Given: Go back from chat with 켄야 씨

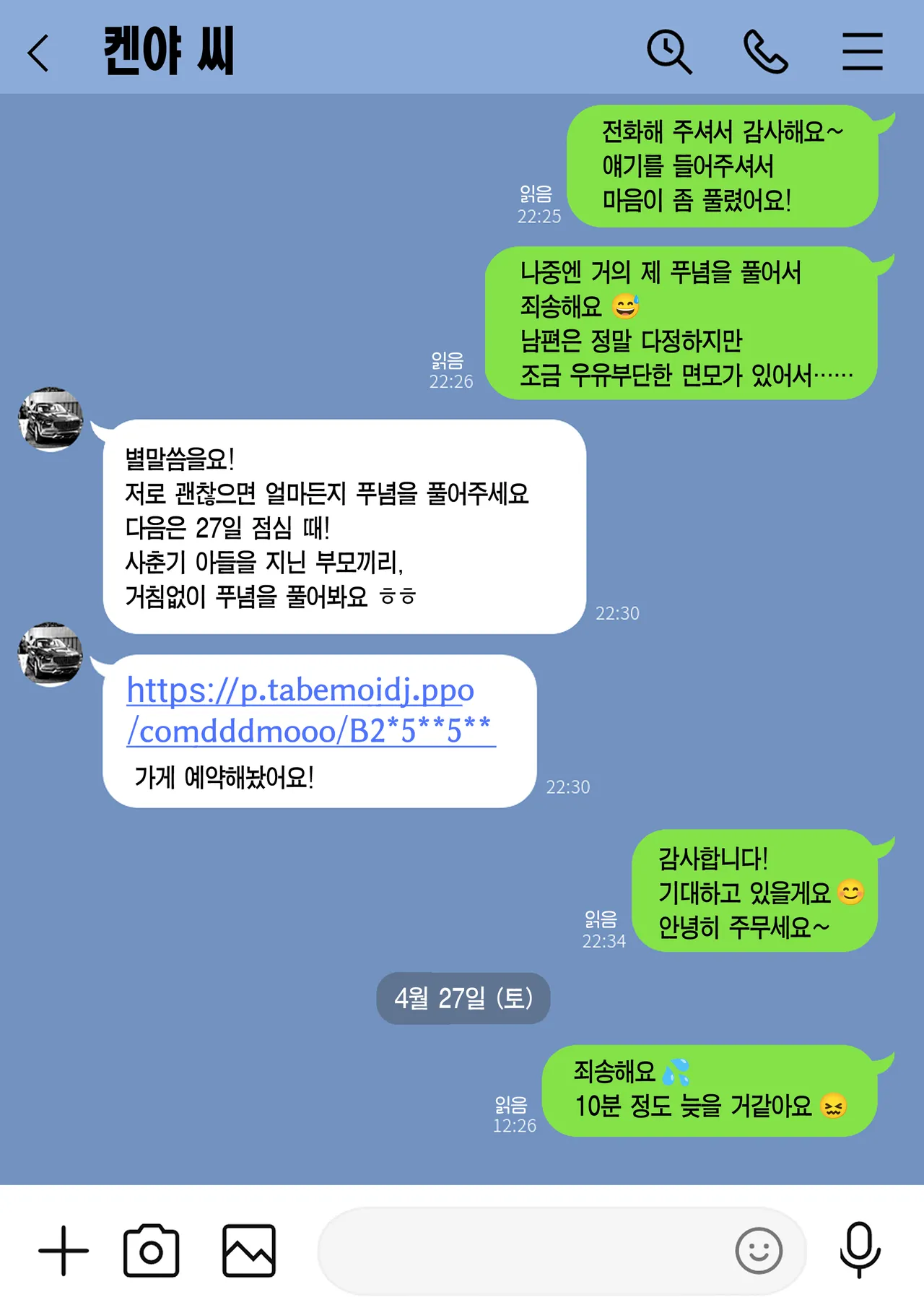Looking at the screenshot, I should (39, 53).
